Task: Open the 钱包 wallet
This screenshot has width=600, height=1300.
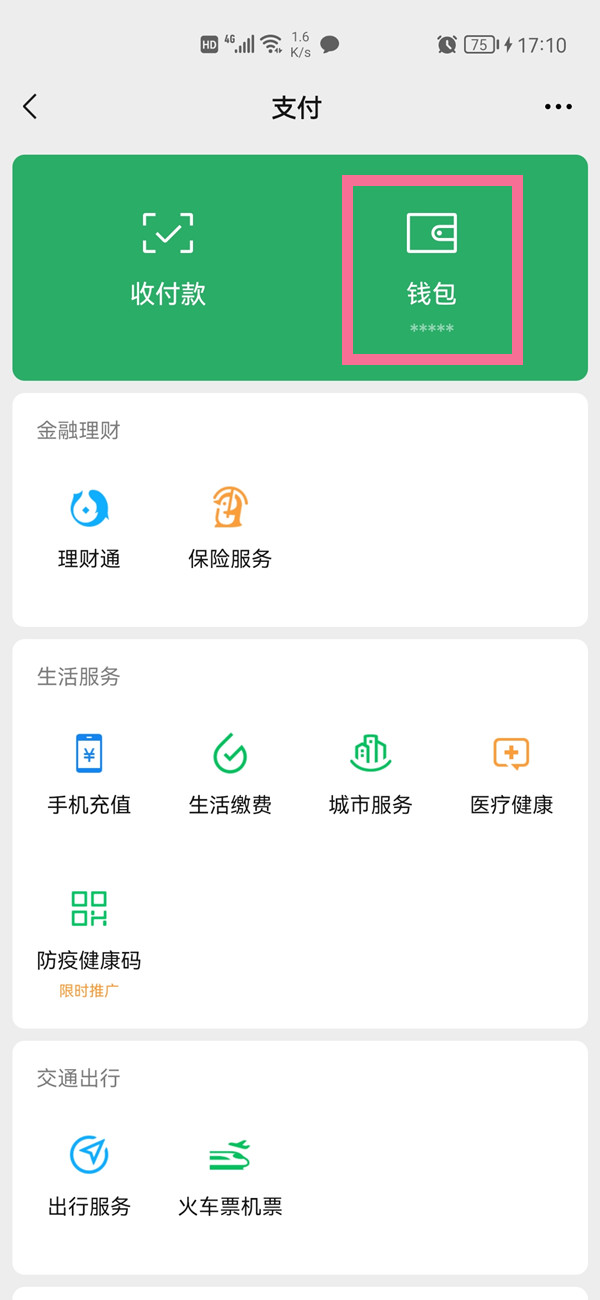Action: [432, 270]
